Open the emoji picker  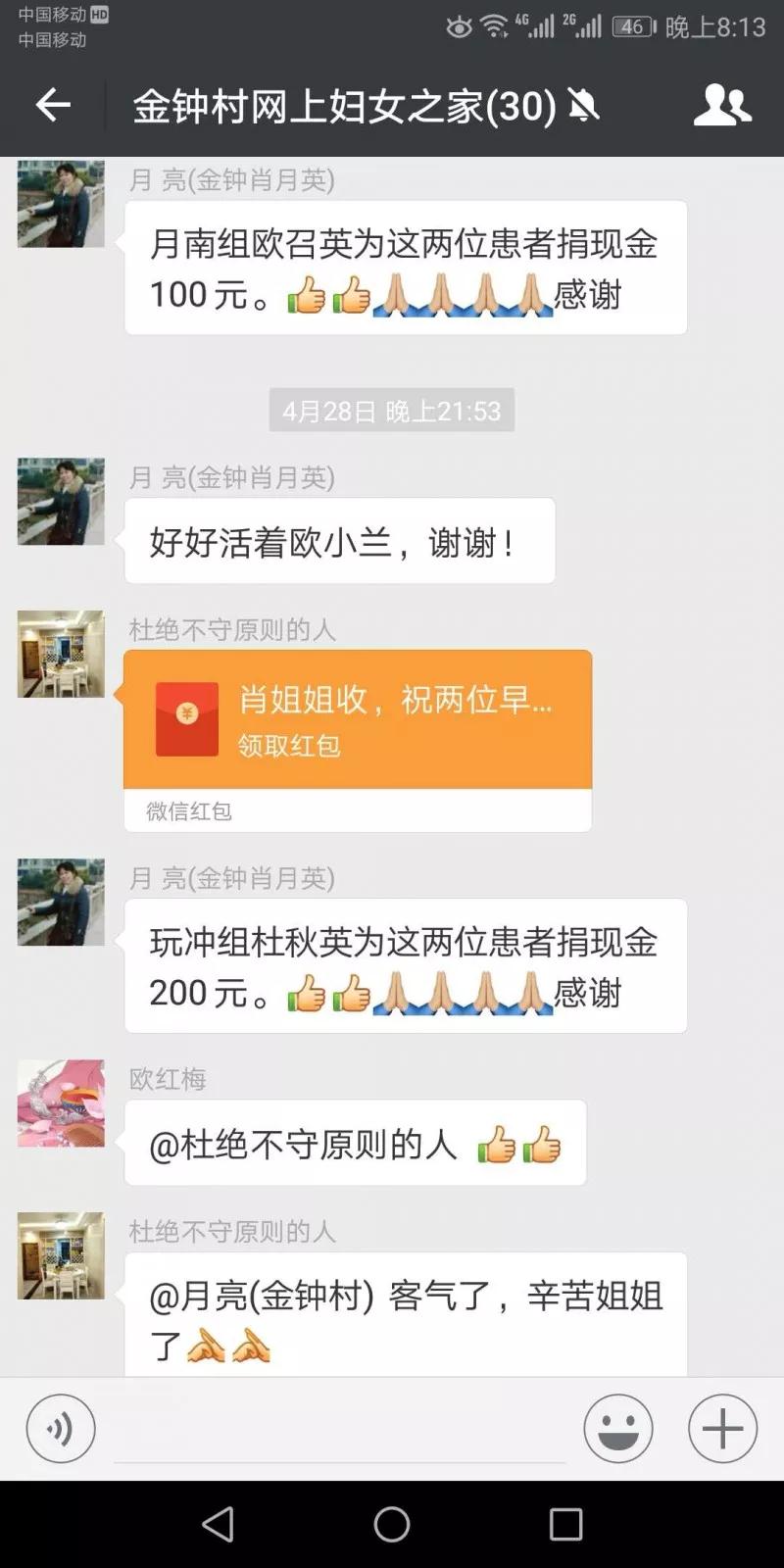tap(618, 1429)
